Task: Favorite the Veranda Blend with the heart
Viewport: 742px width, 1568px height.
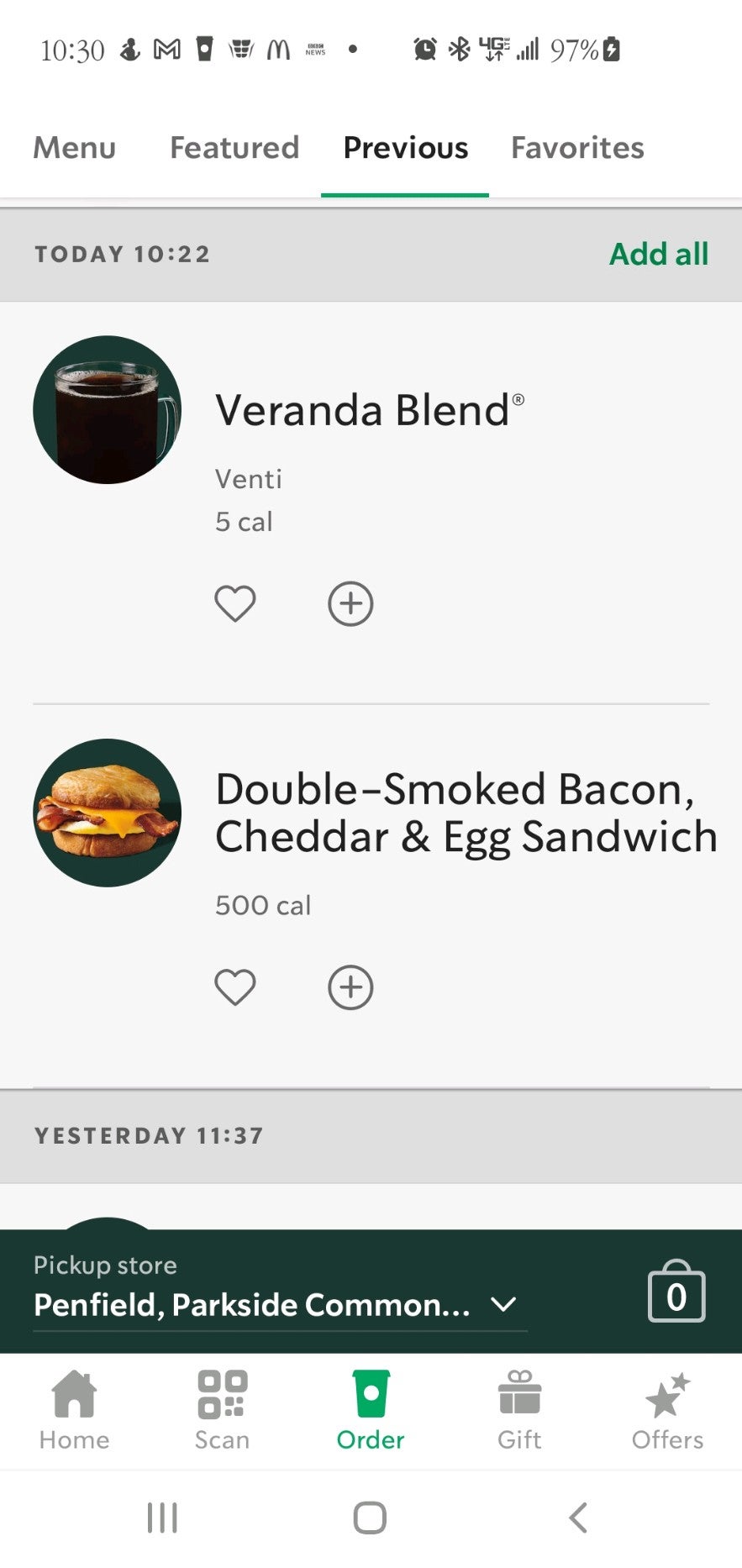Action: (234, 602)
